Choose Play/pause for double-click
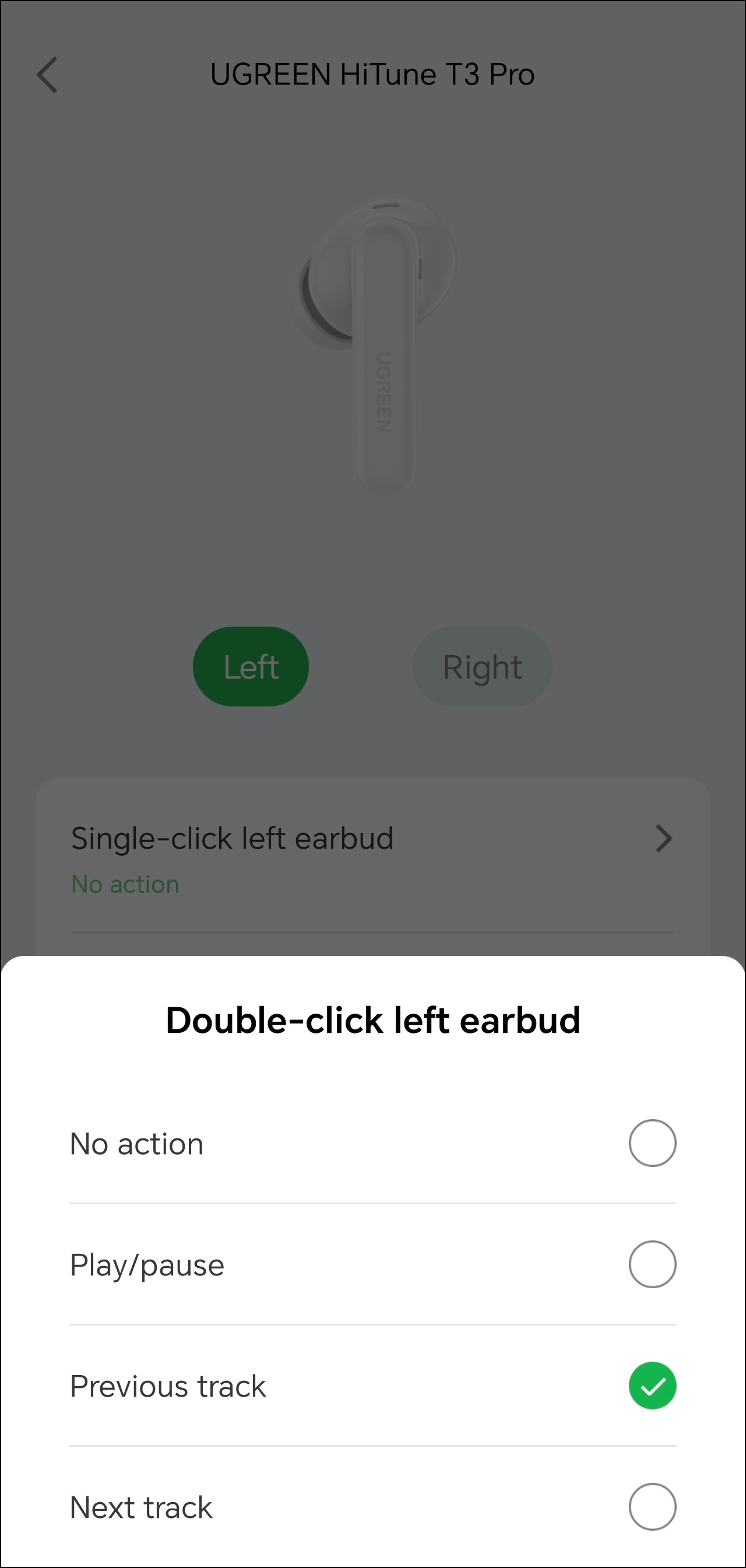 point(652,1264)
